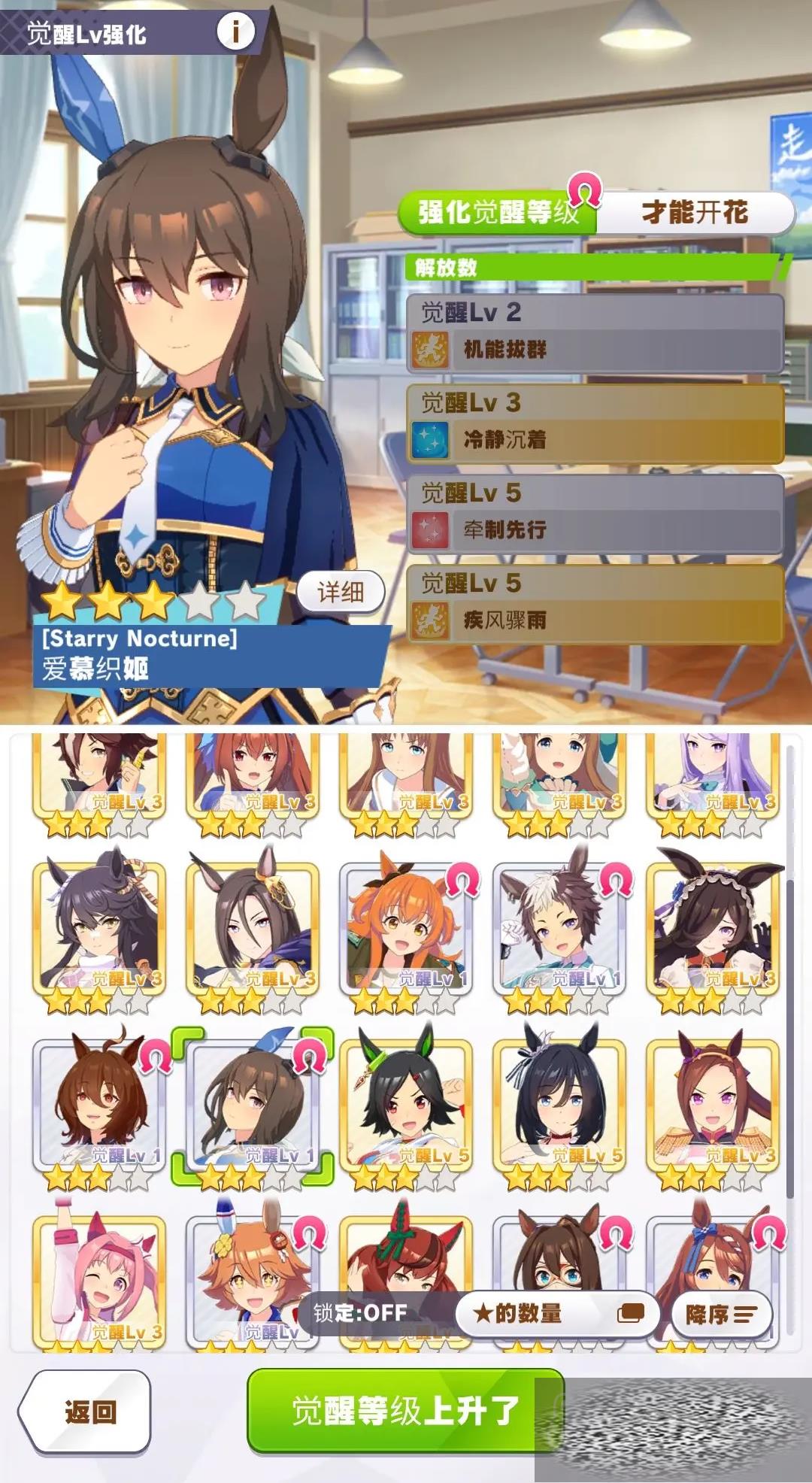Select the pink-haired winking character card
The image size is (812, 1483).
point(99,1278)
